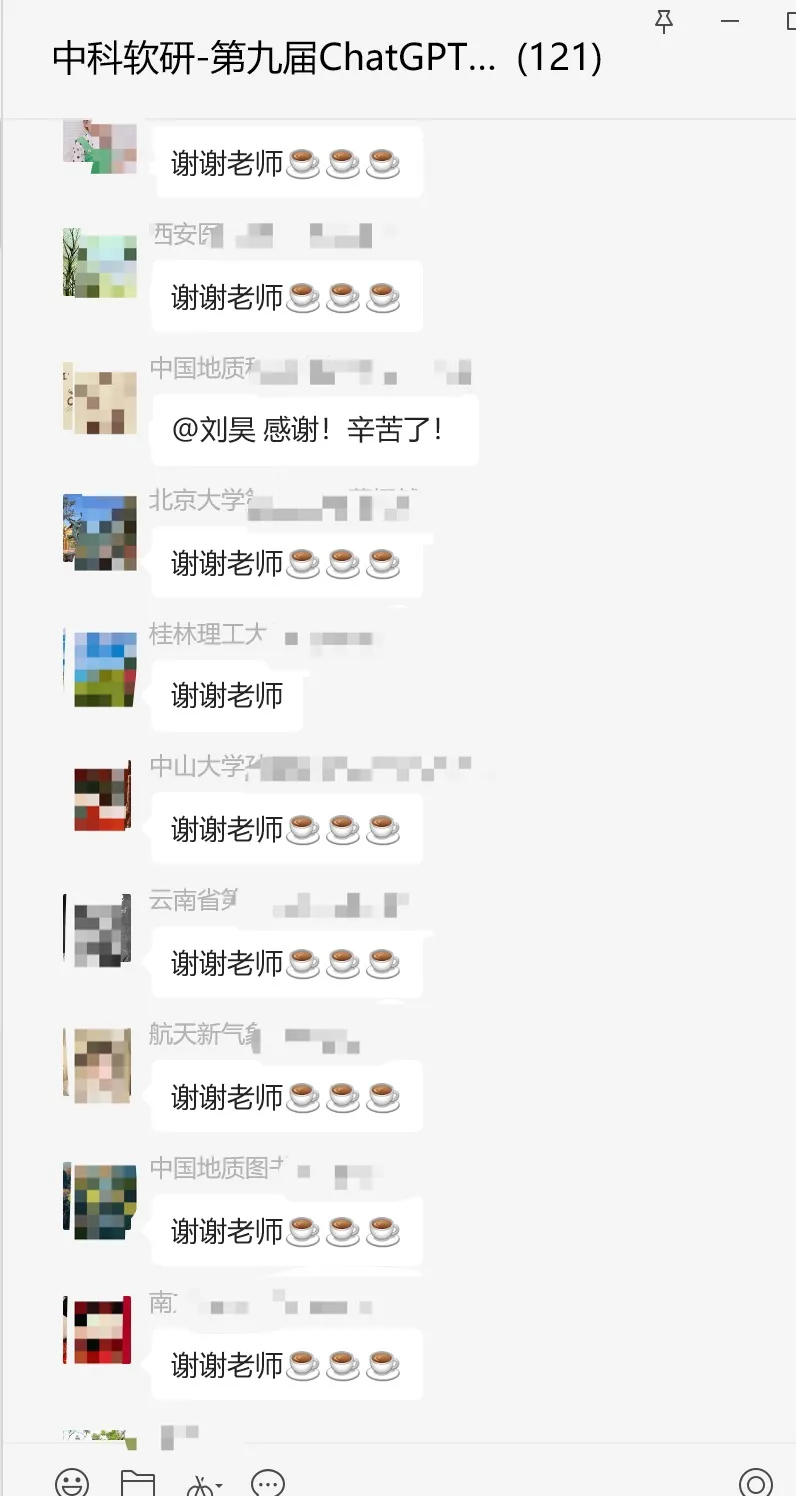Viewport: 796px width, 1496px height.
Task: Open avatar of the 西安 member
Action: point(99,263)
